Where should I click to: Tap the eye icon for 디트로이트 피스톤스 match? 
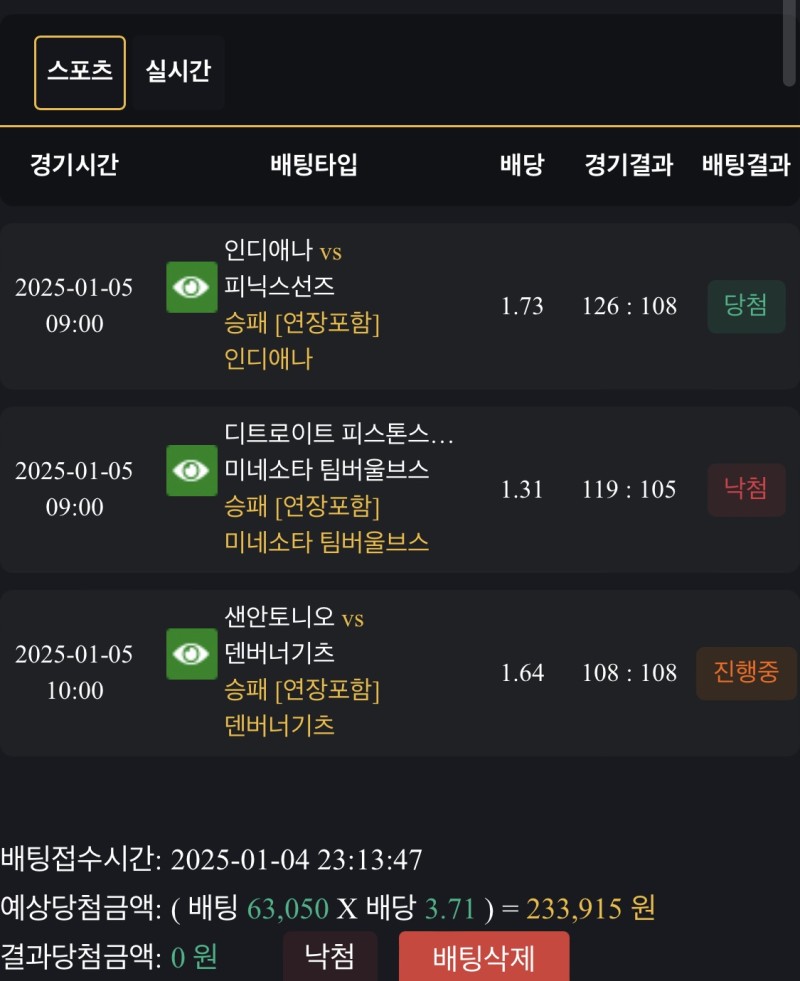[192, 470]
